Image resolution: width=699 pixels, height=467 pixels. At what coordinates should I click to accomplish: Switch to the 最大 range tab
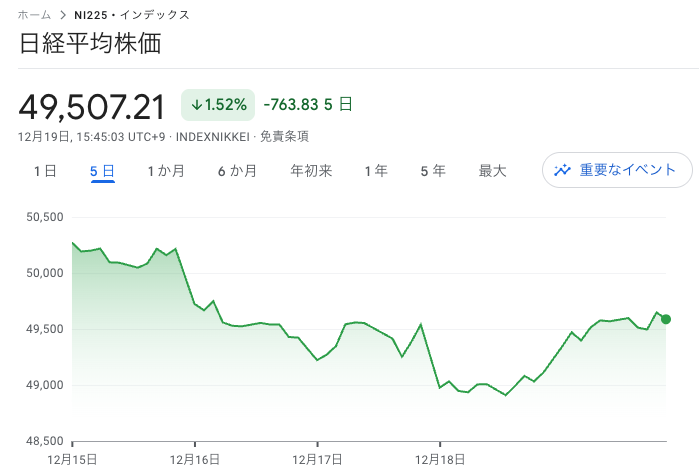pos(492,171)
